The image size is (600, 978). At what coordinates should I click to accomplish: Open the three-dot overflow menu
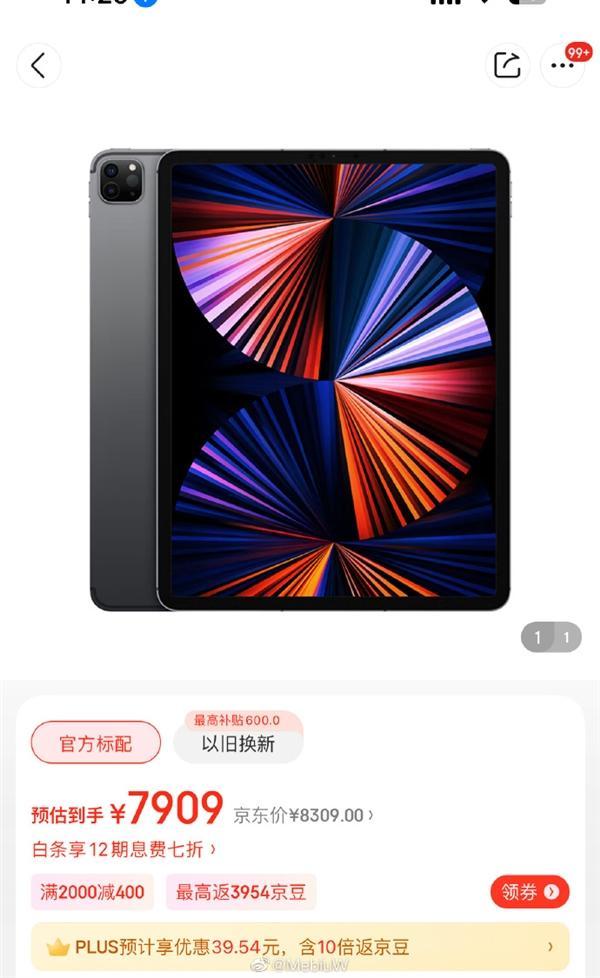(x=562, y=65)
